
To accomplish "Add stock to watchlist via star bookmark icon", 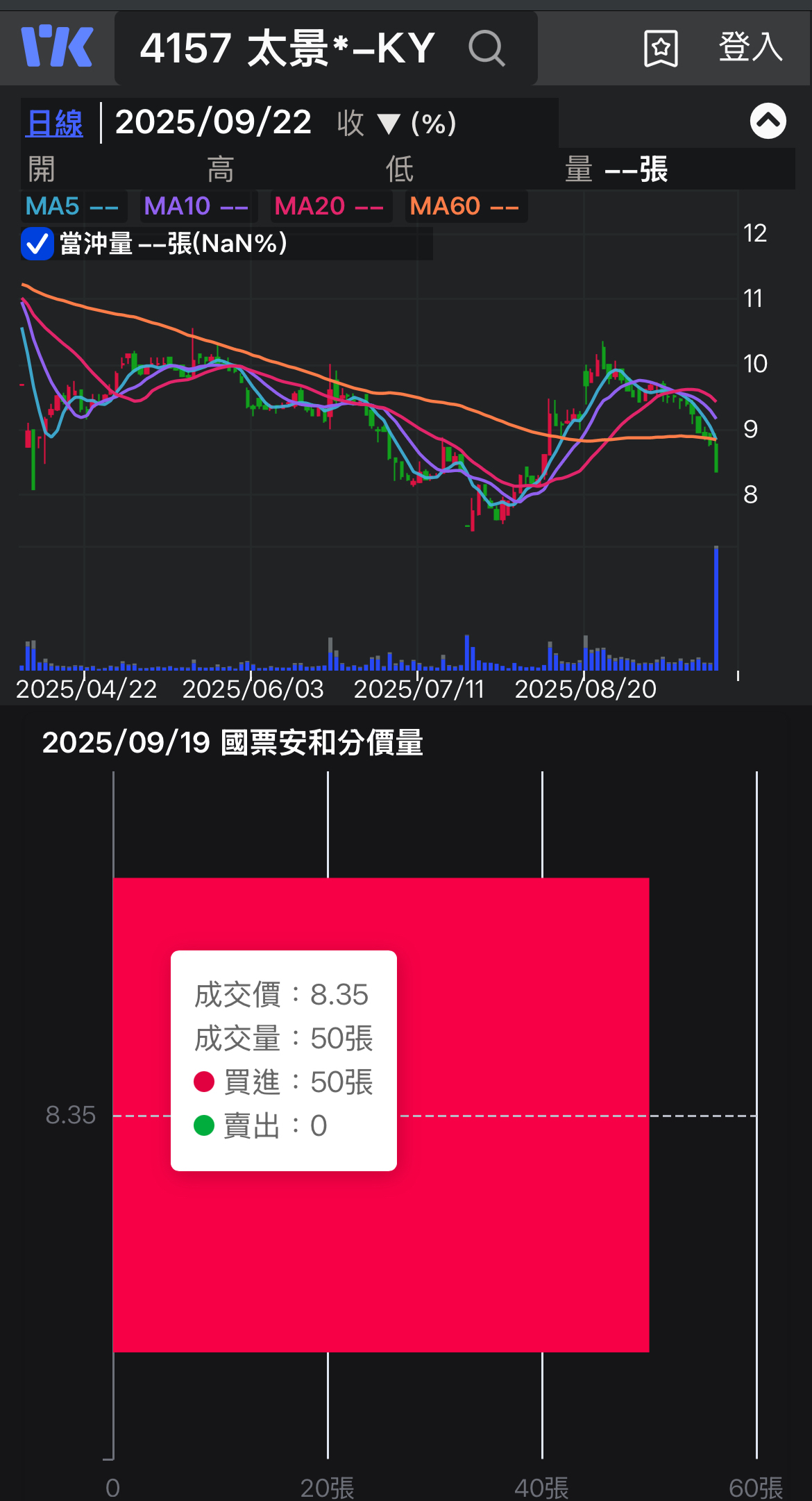I will [661, 49].
